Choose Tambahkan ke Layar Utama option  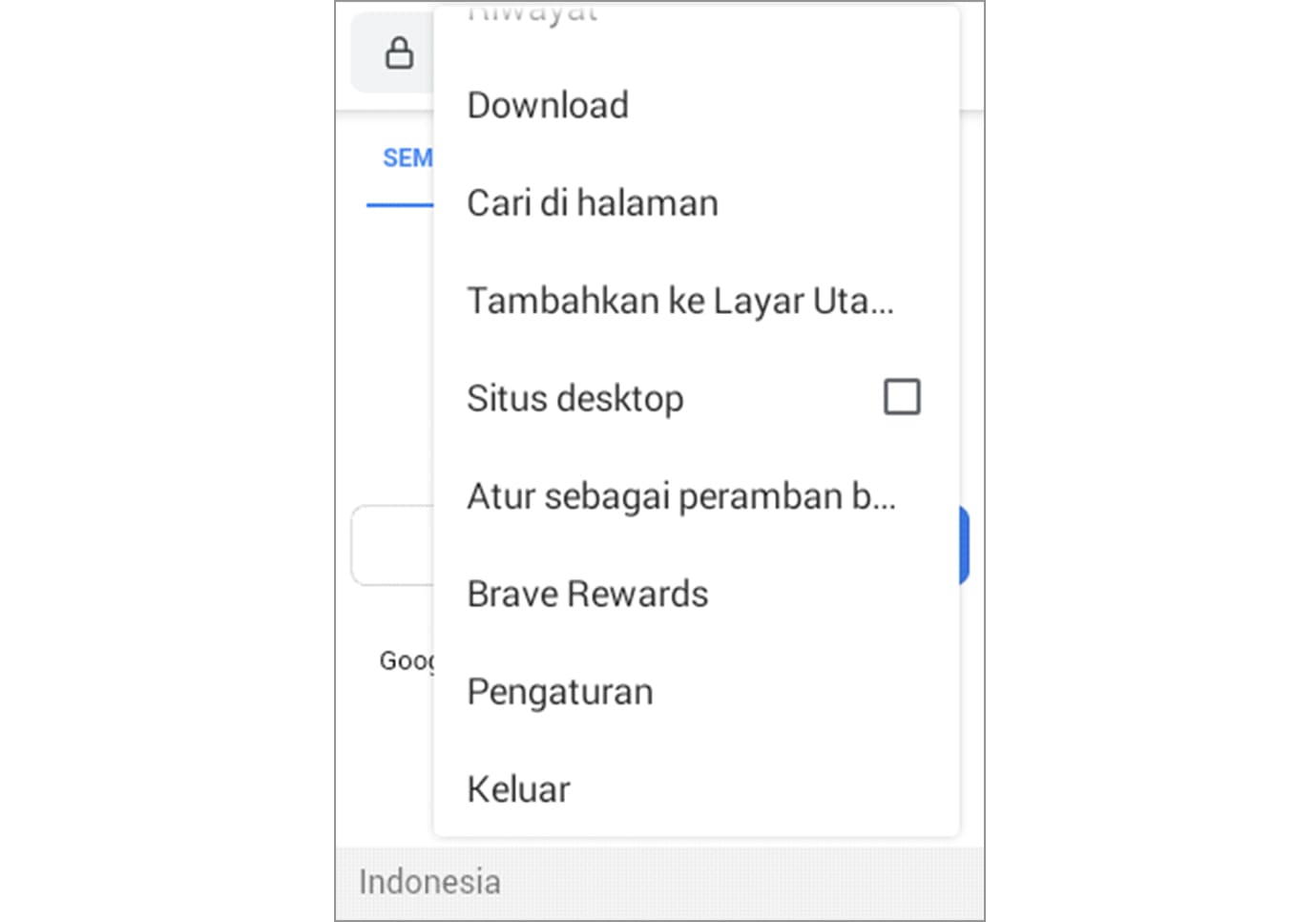[679, 302]
